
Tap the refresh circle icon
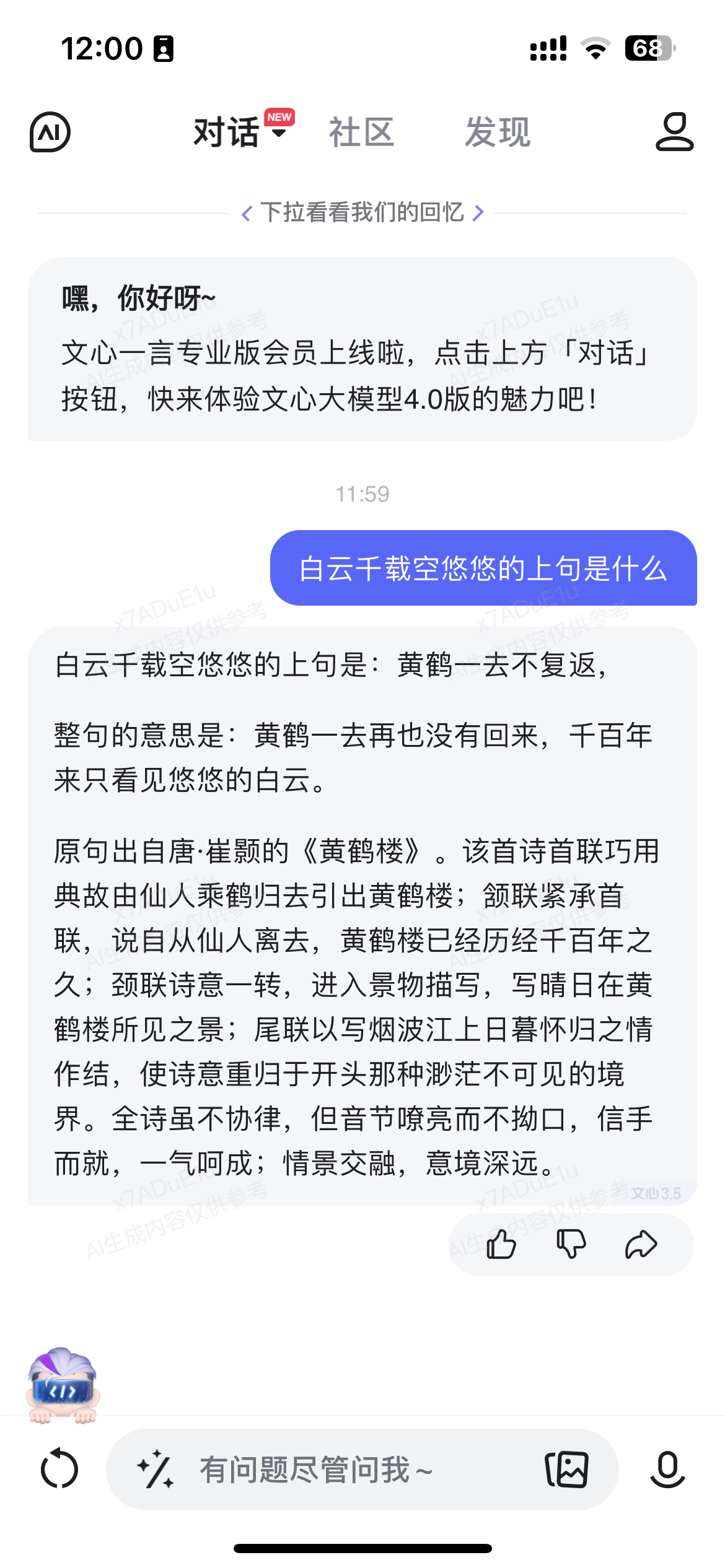click(59, 1468)
